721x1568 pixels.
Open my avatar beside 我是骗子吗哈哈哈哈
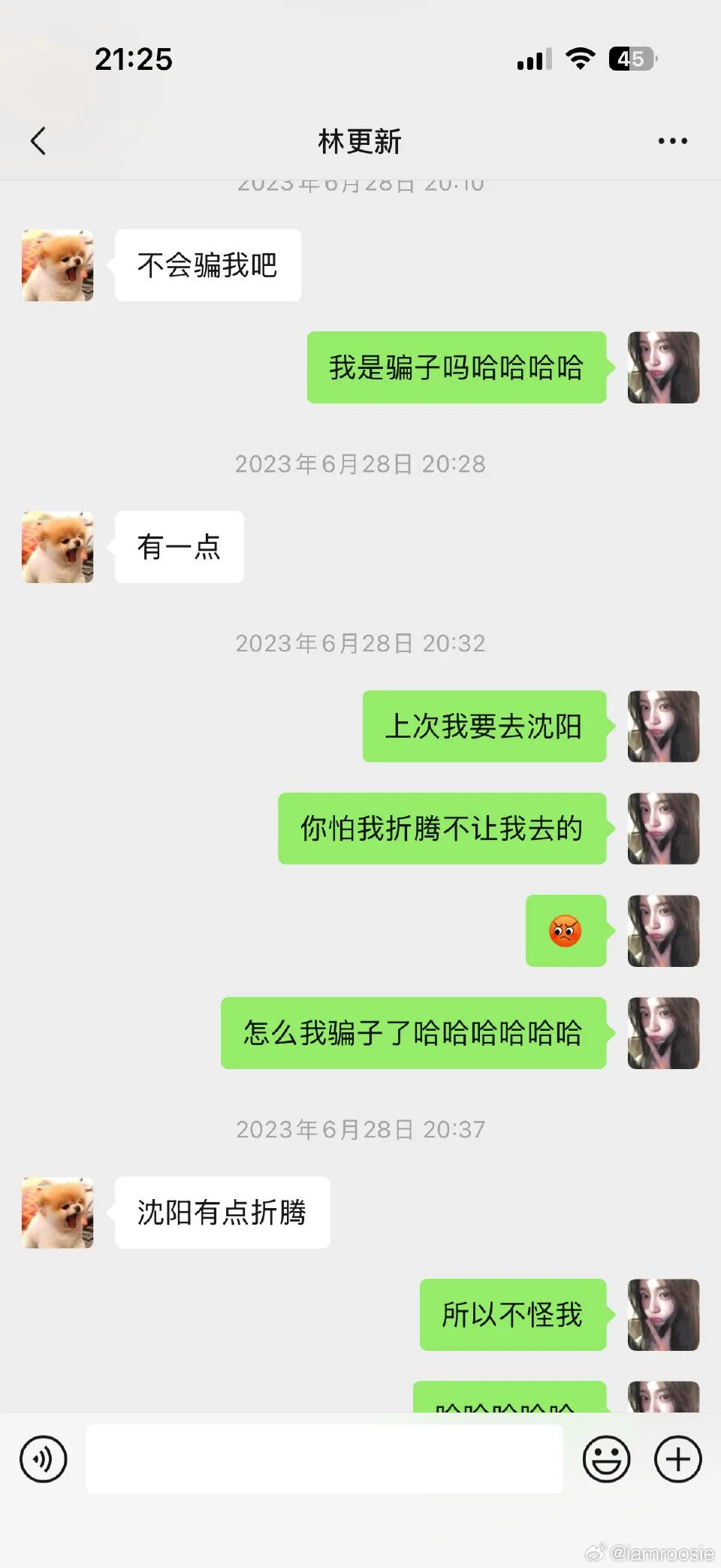663,367
